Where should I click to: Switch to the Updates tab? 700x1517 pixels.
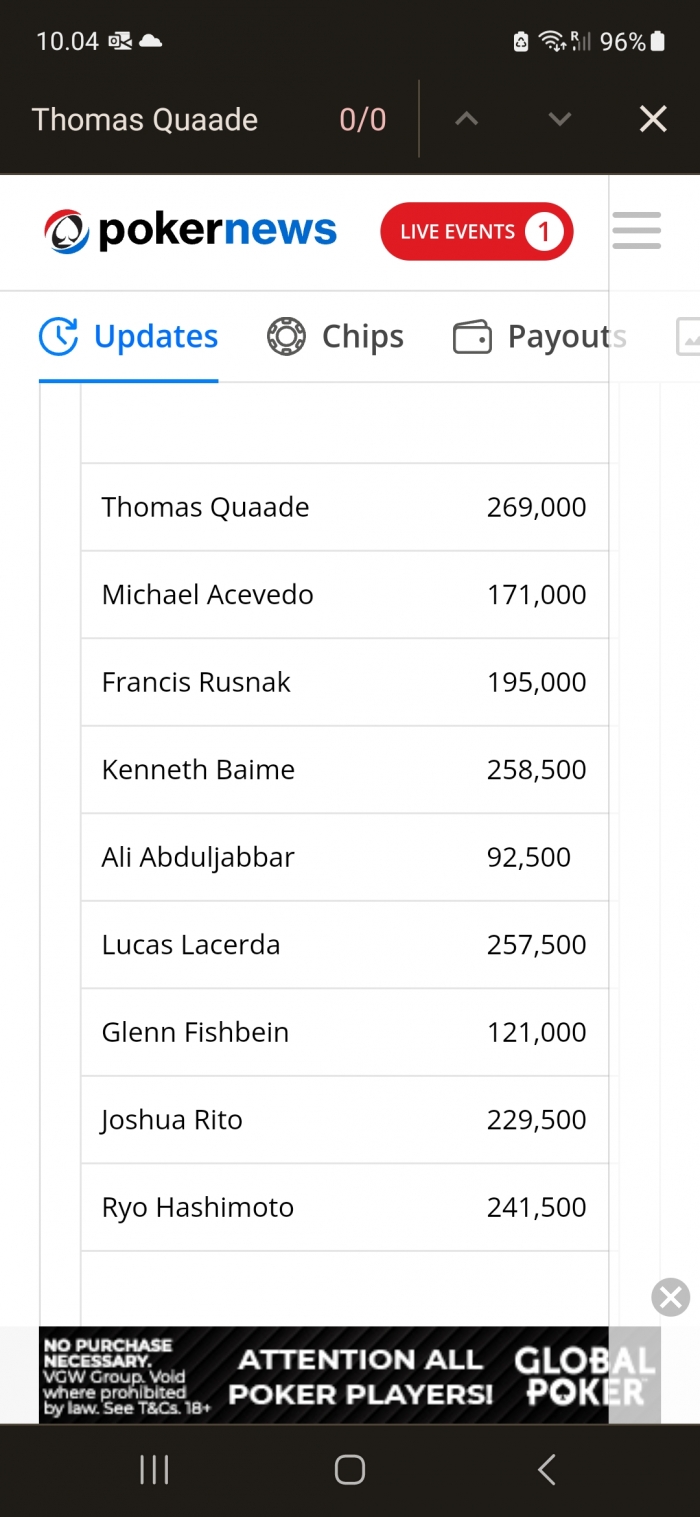point(128,337)
